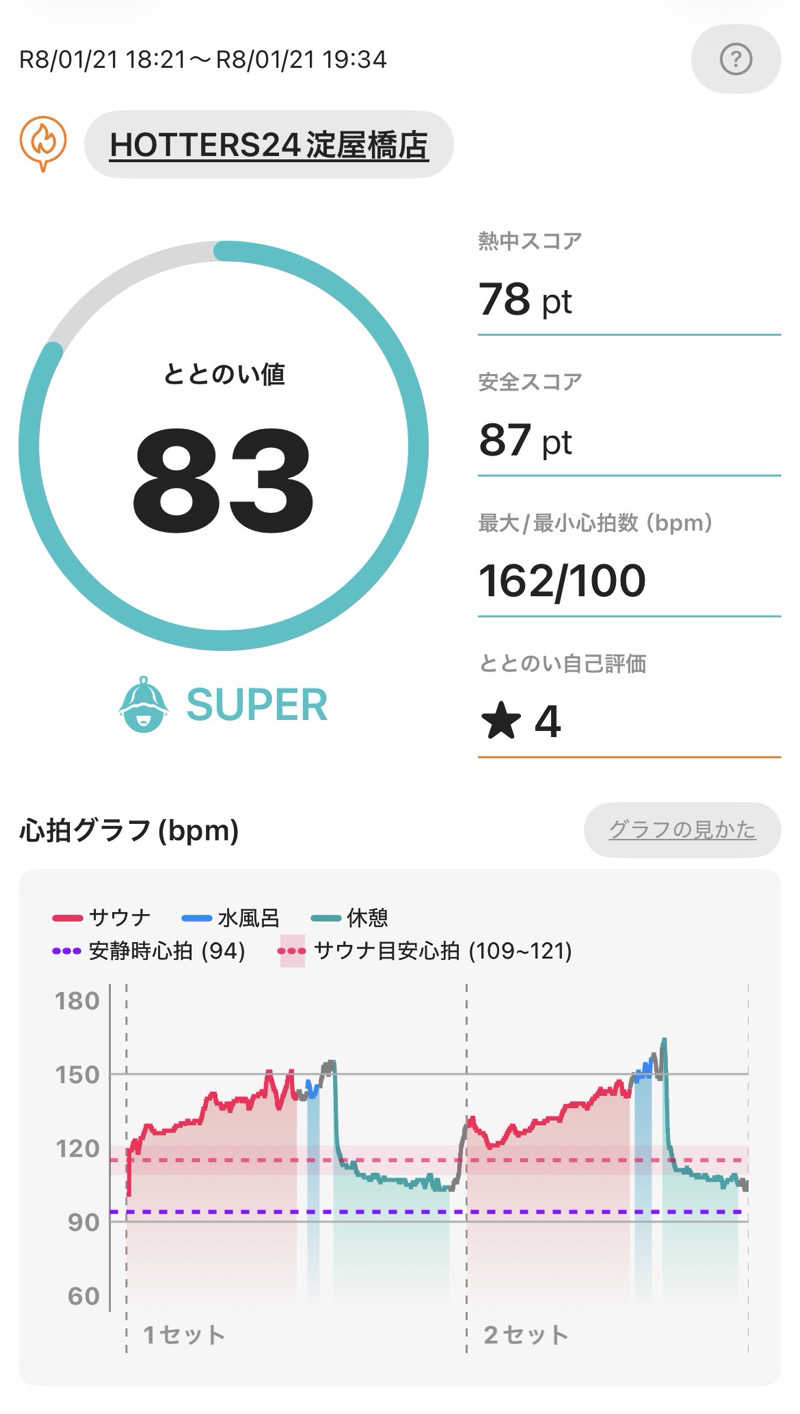Image resolution: width=800 pixels, height=1414 pixels.
Task: Open the HOTTERS24淀屋橋店 facility link
Action: click(269, 145)
